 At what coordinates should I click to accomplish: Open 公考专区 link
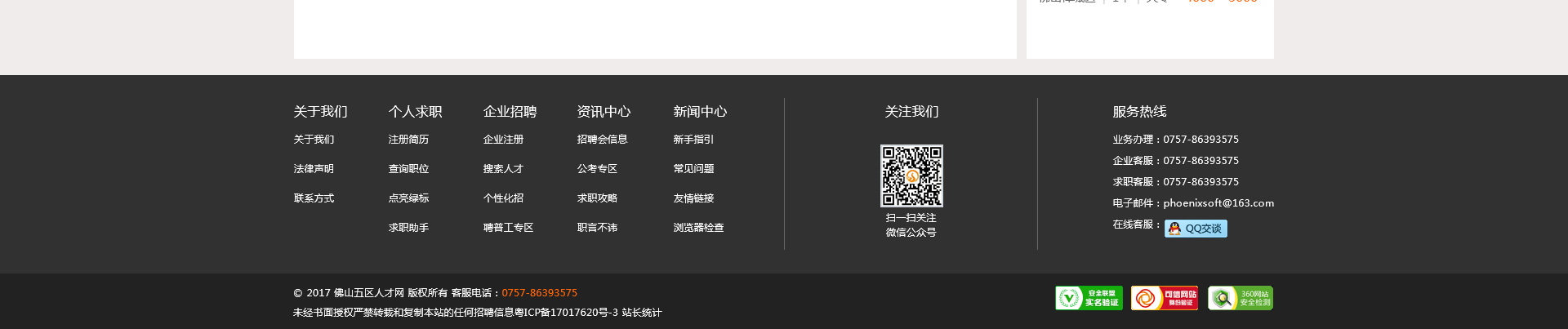point(597,169)
